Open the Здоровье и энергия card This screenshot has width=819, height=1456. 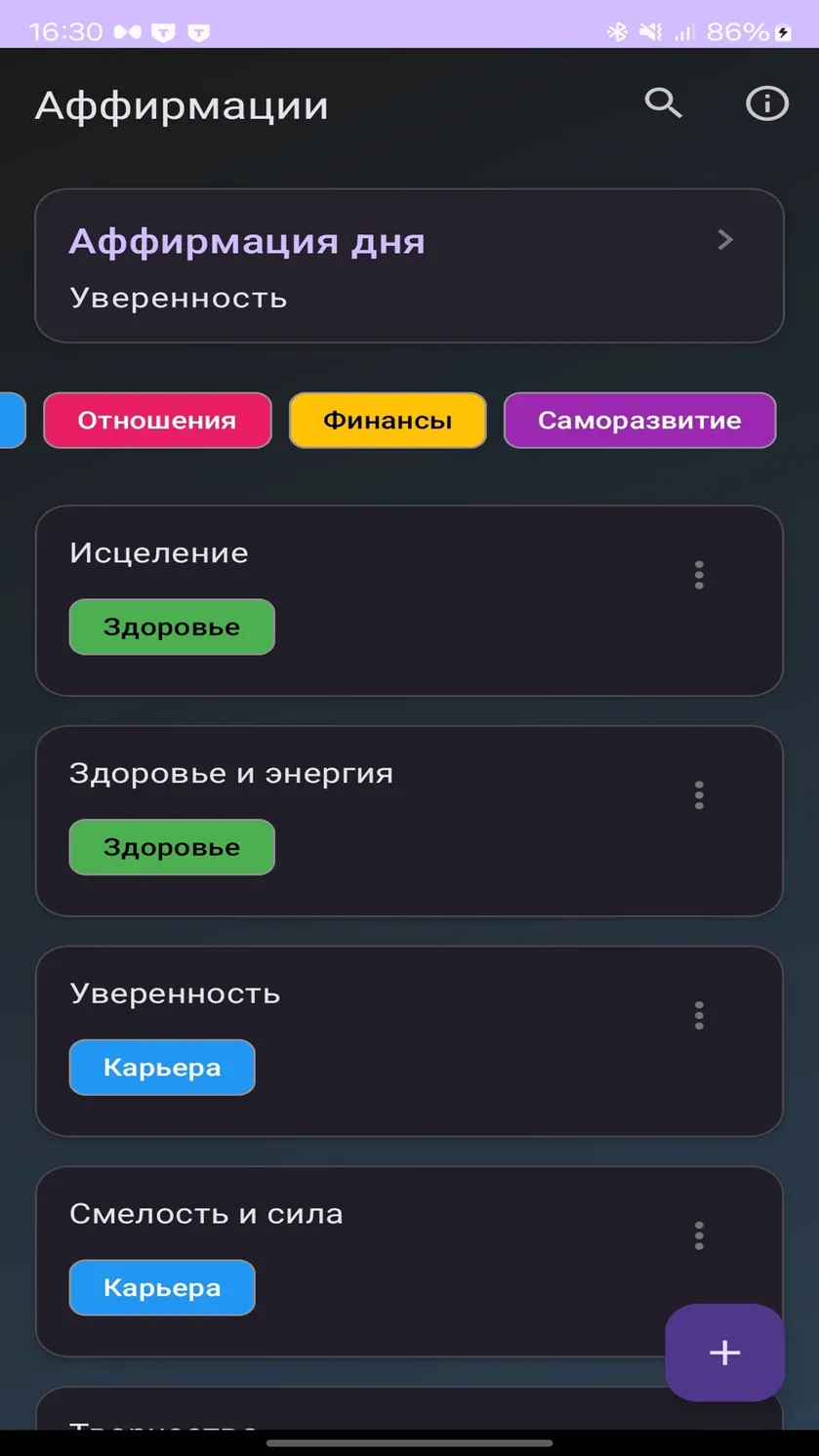click(x=409, y=821)
